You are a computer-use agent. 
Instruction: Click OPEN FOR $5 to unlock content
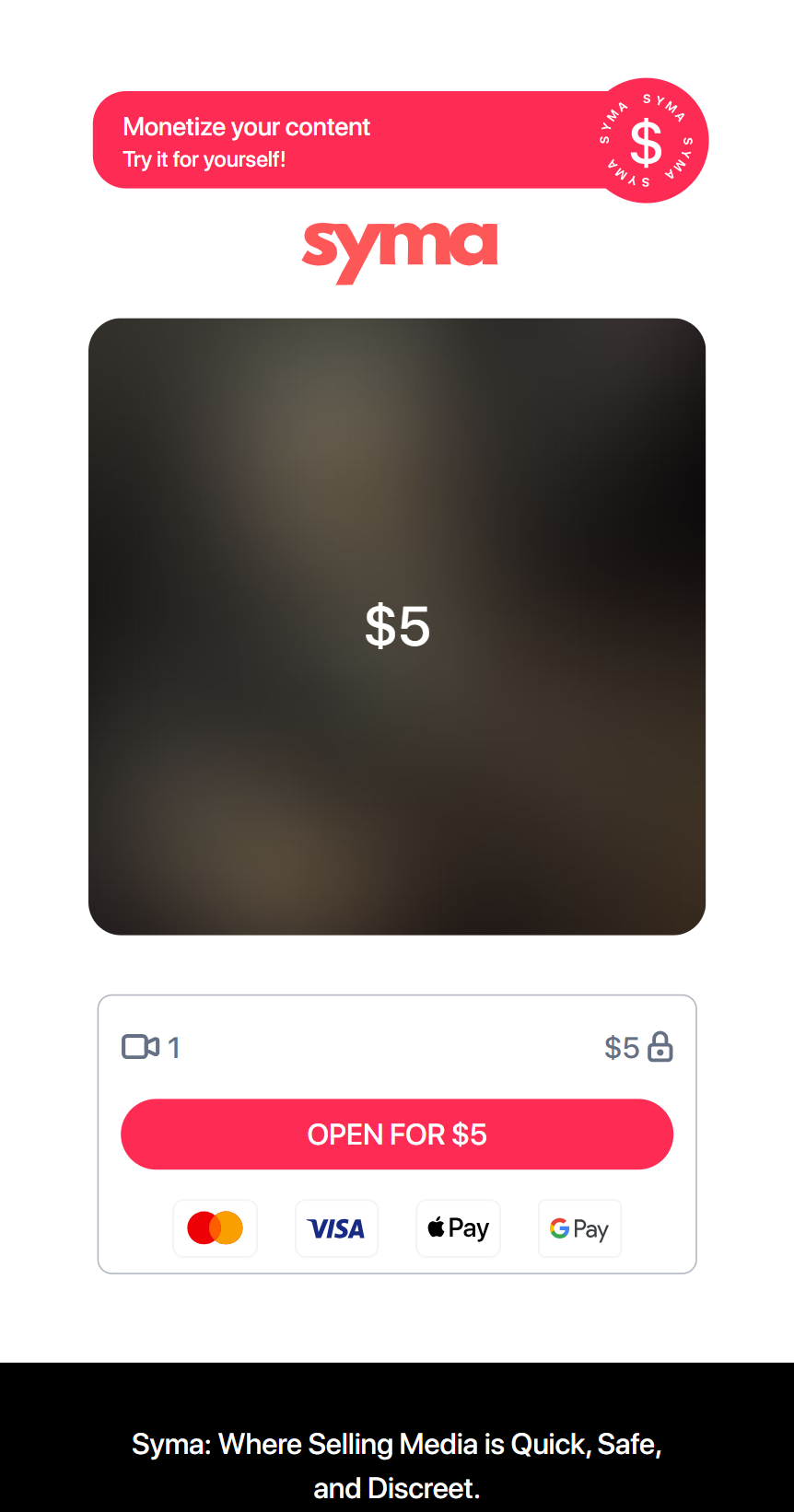tap(397, 1134)
